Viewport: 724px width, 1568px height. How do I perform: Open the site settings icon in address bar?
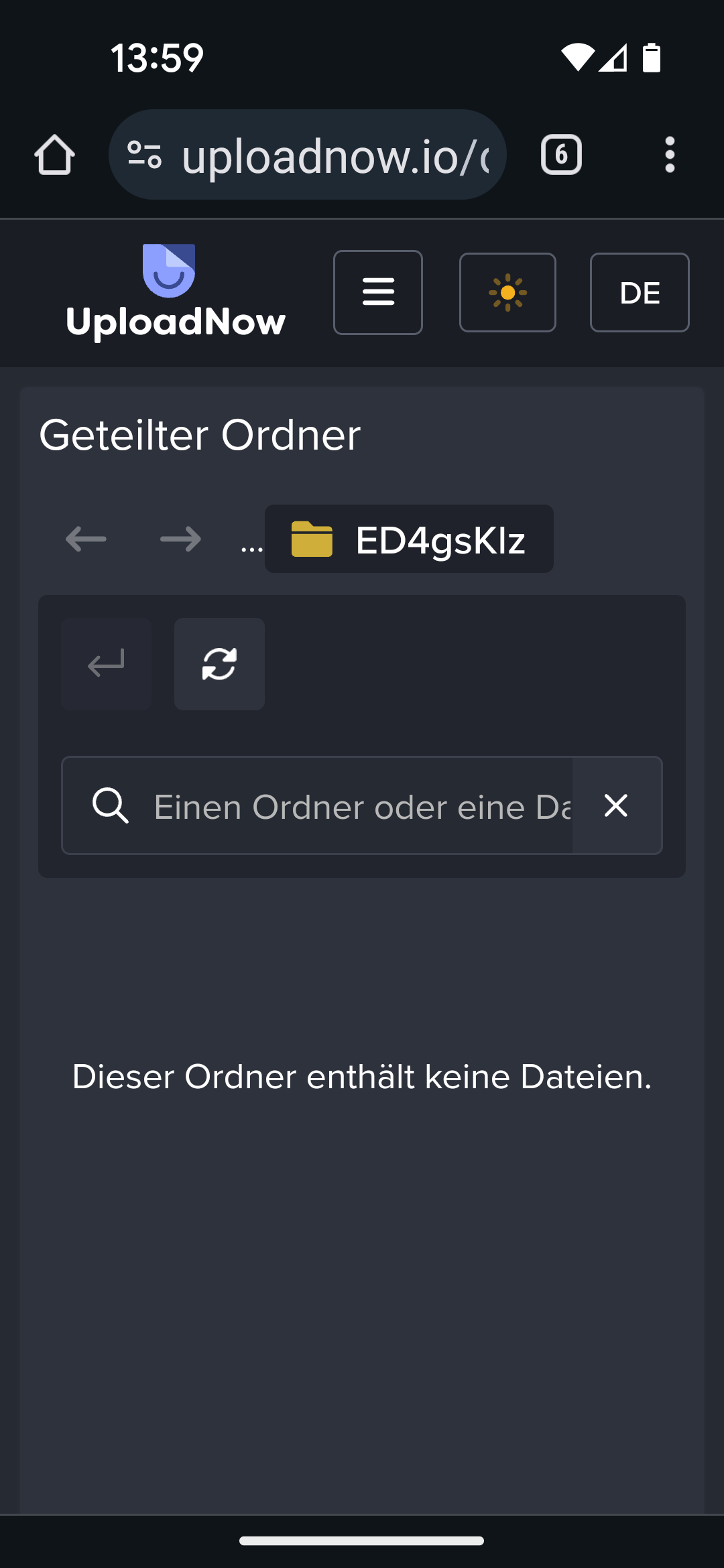pos(144,155)
